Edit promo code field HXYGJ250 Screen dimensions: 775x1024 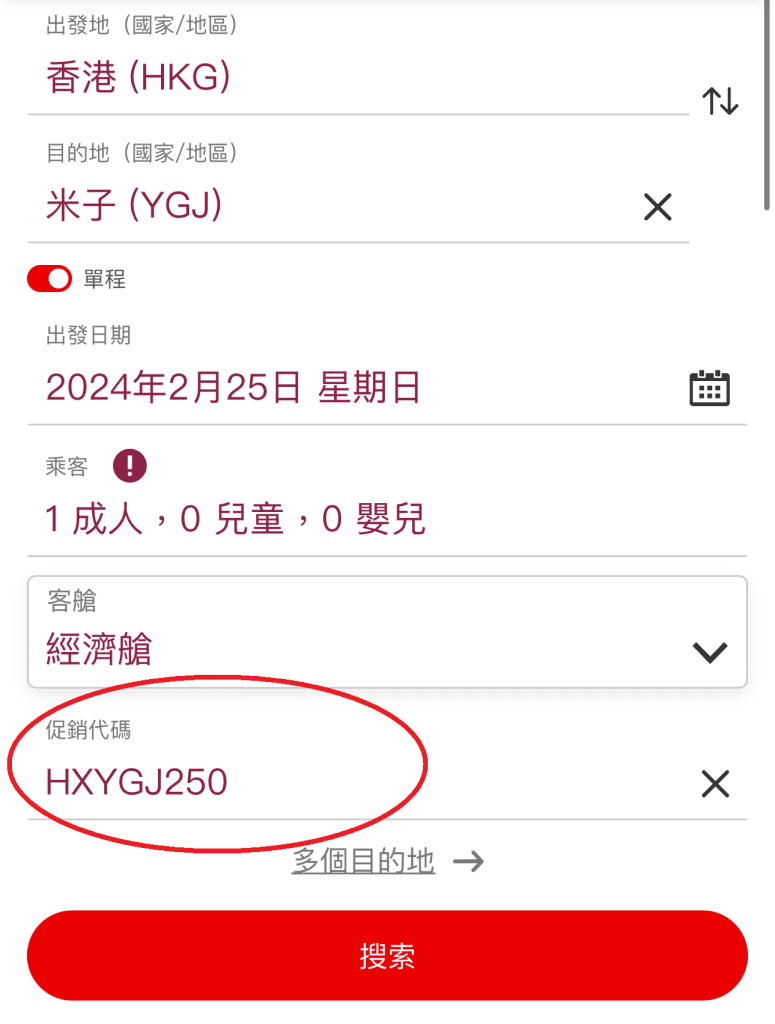300,783
